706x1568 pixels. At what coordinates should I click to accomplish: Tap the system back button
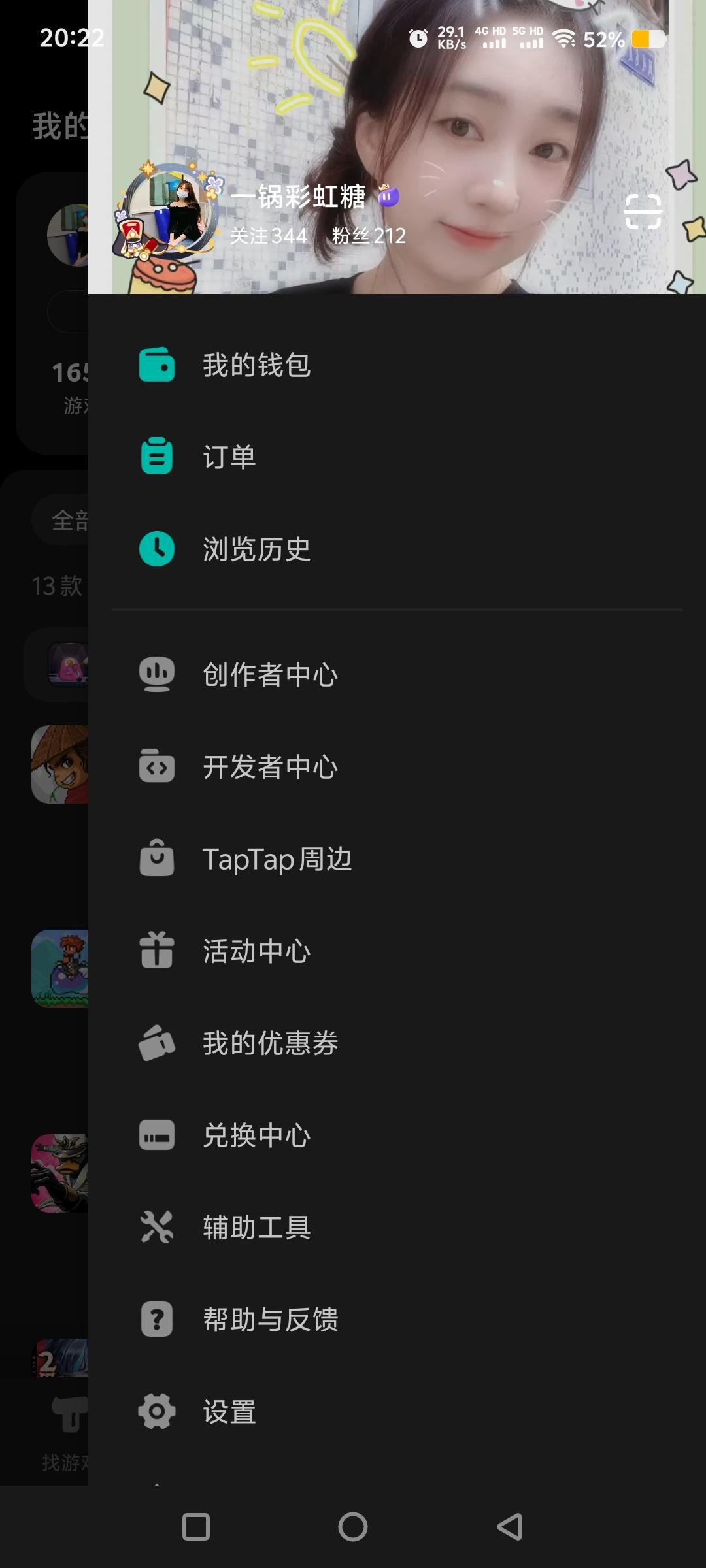tap(510, 1527)
